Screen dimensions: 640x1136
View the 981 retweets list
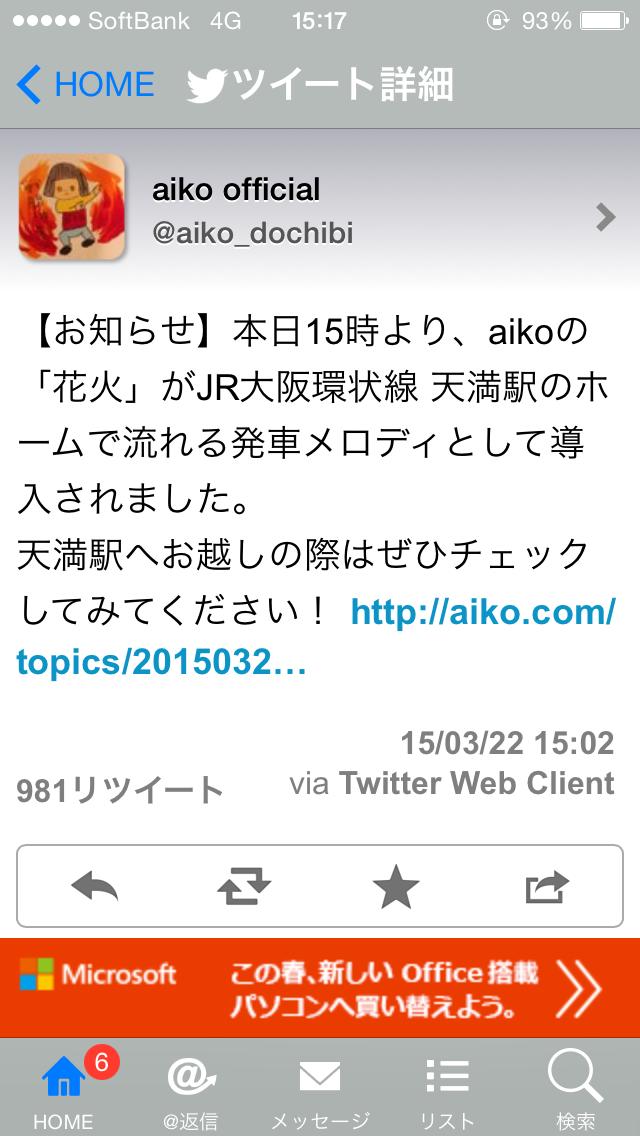(x=120, y=791)
